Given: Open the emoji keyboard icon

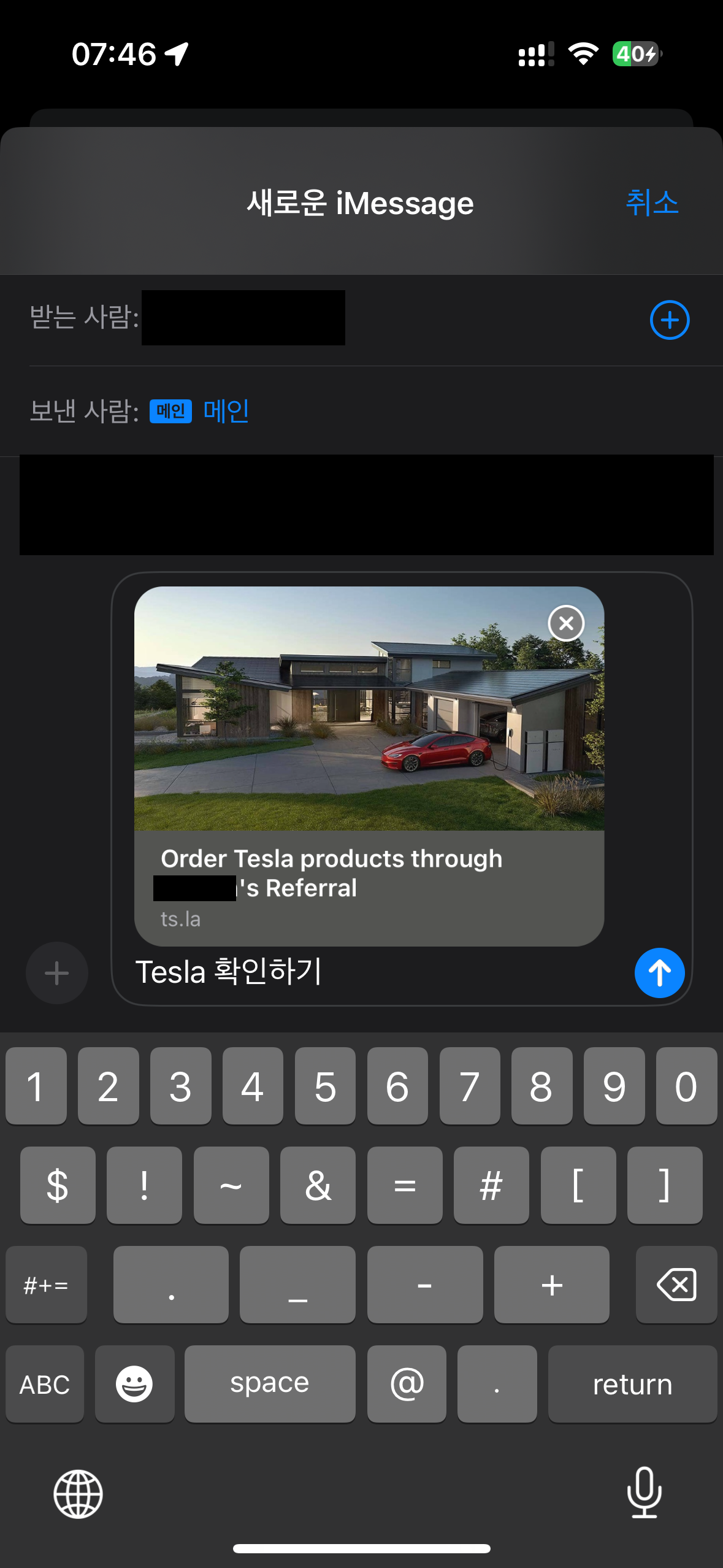Looking at the screenshot, I should 134,1384.
